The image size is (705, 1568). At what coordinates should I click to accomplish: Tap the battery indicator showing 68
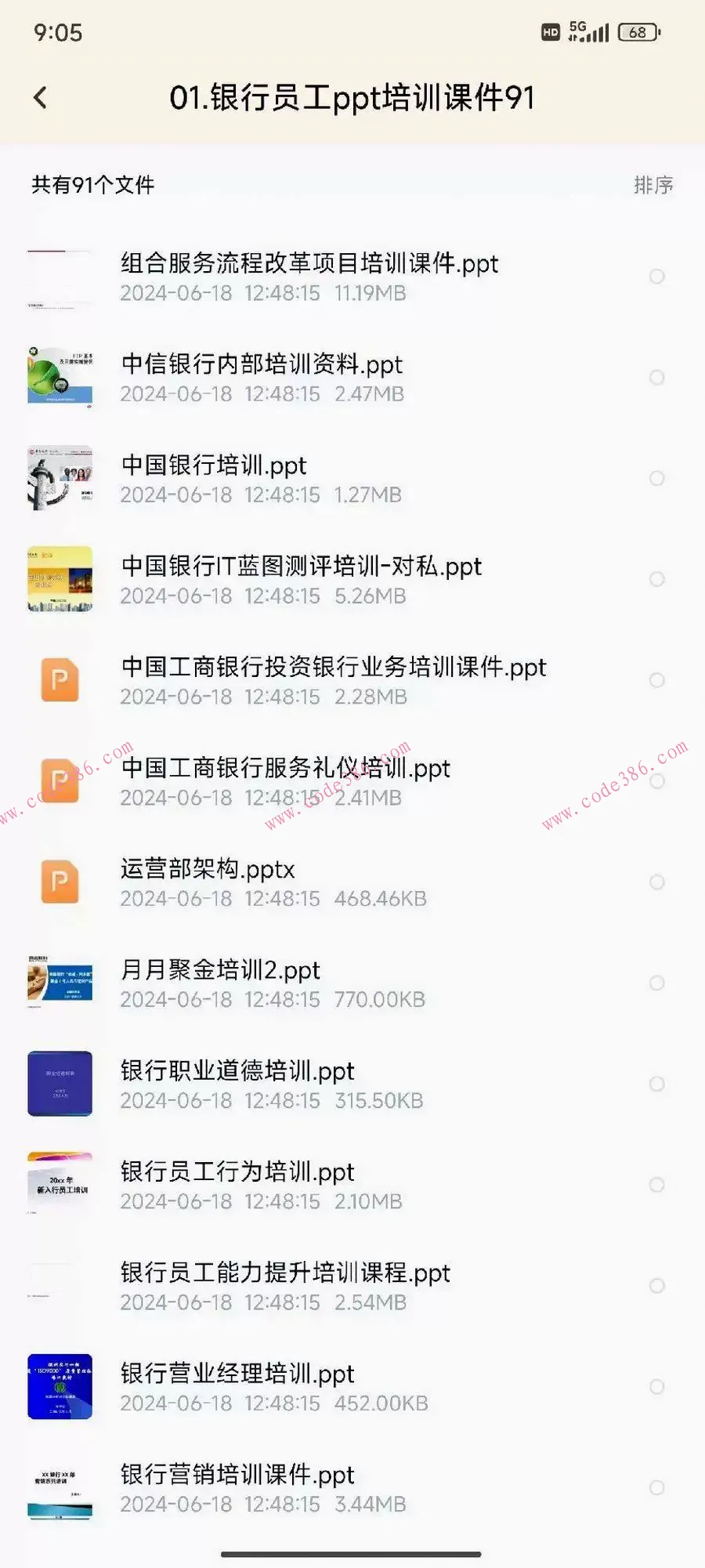pyautogui.click(x=638, y=32)
